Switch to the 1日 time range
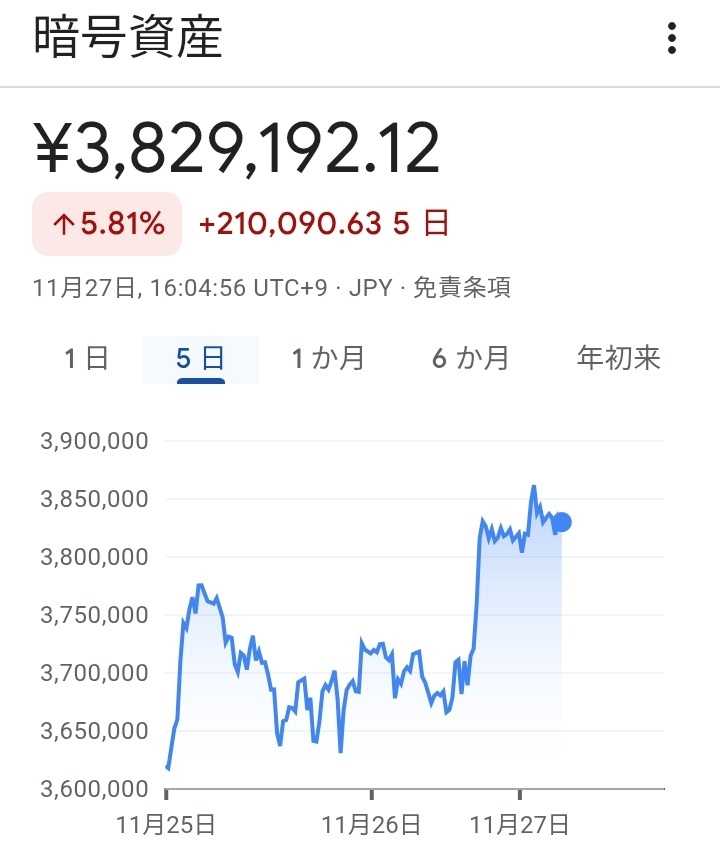This screenshot has height=846, width=720. point(86,358)
